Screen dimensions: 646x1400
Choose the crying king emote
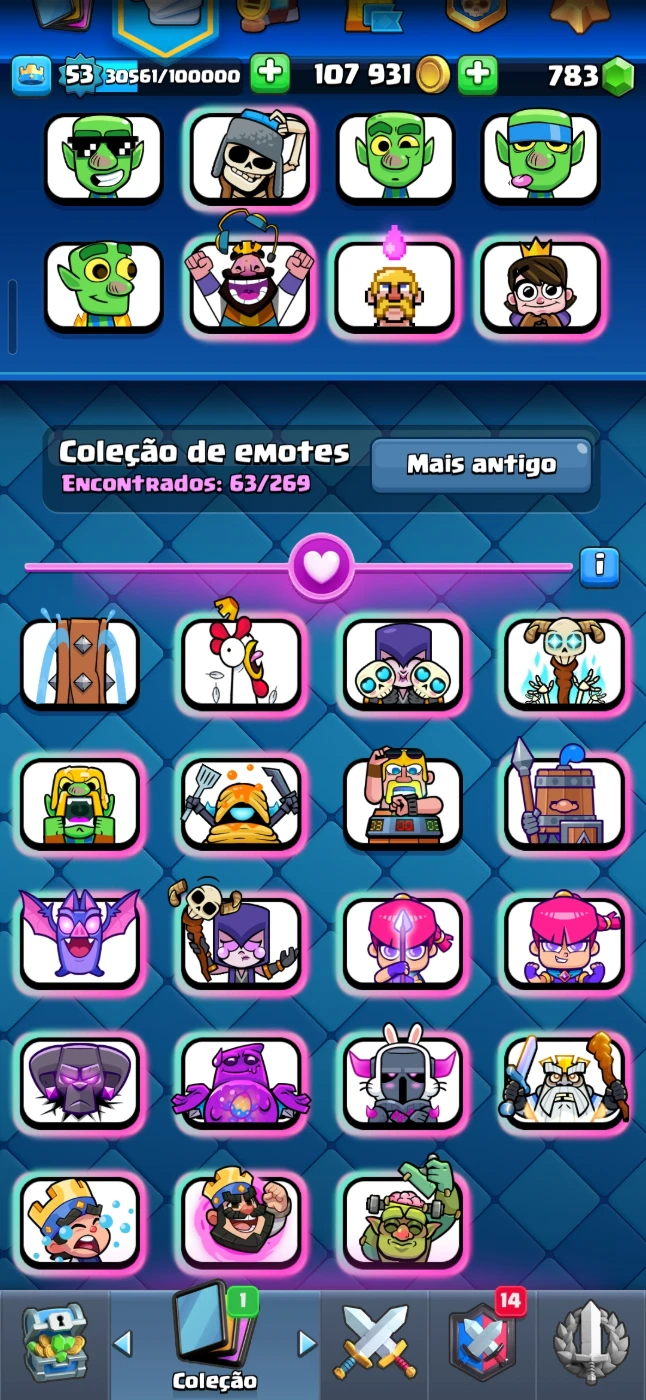click(80, 1220)
